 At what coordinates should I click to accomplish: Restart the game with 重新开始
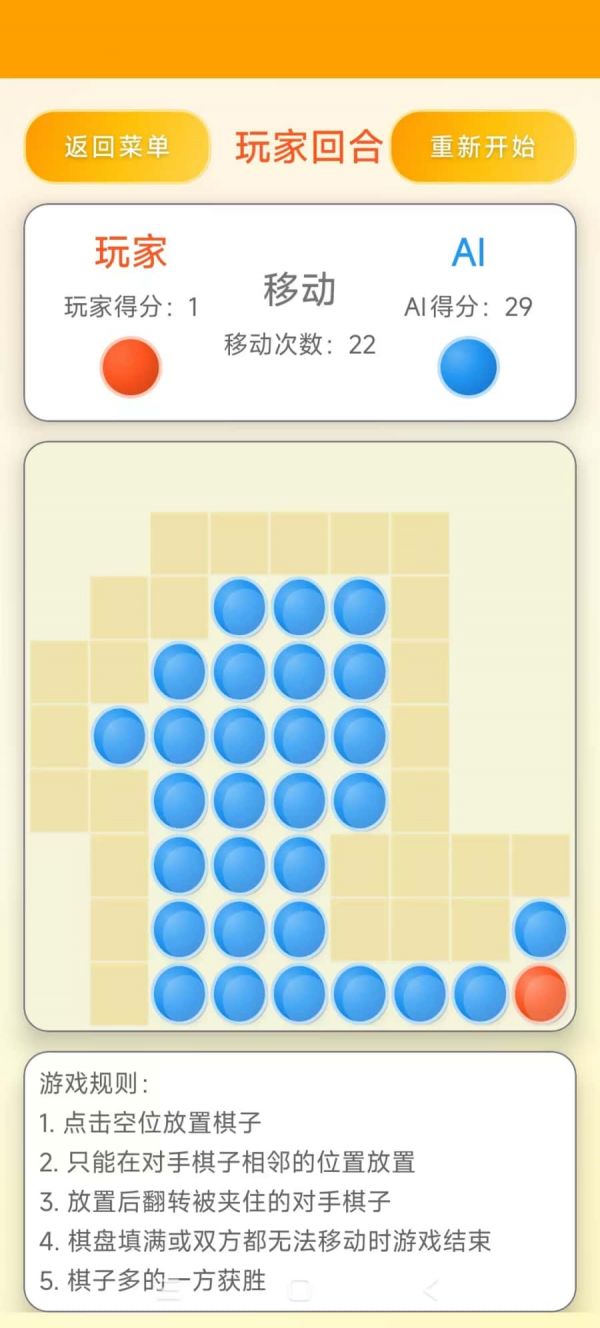(x=483, y=147)
